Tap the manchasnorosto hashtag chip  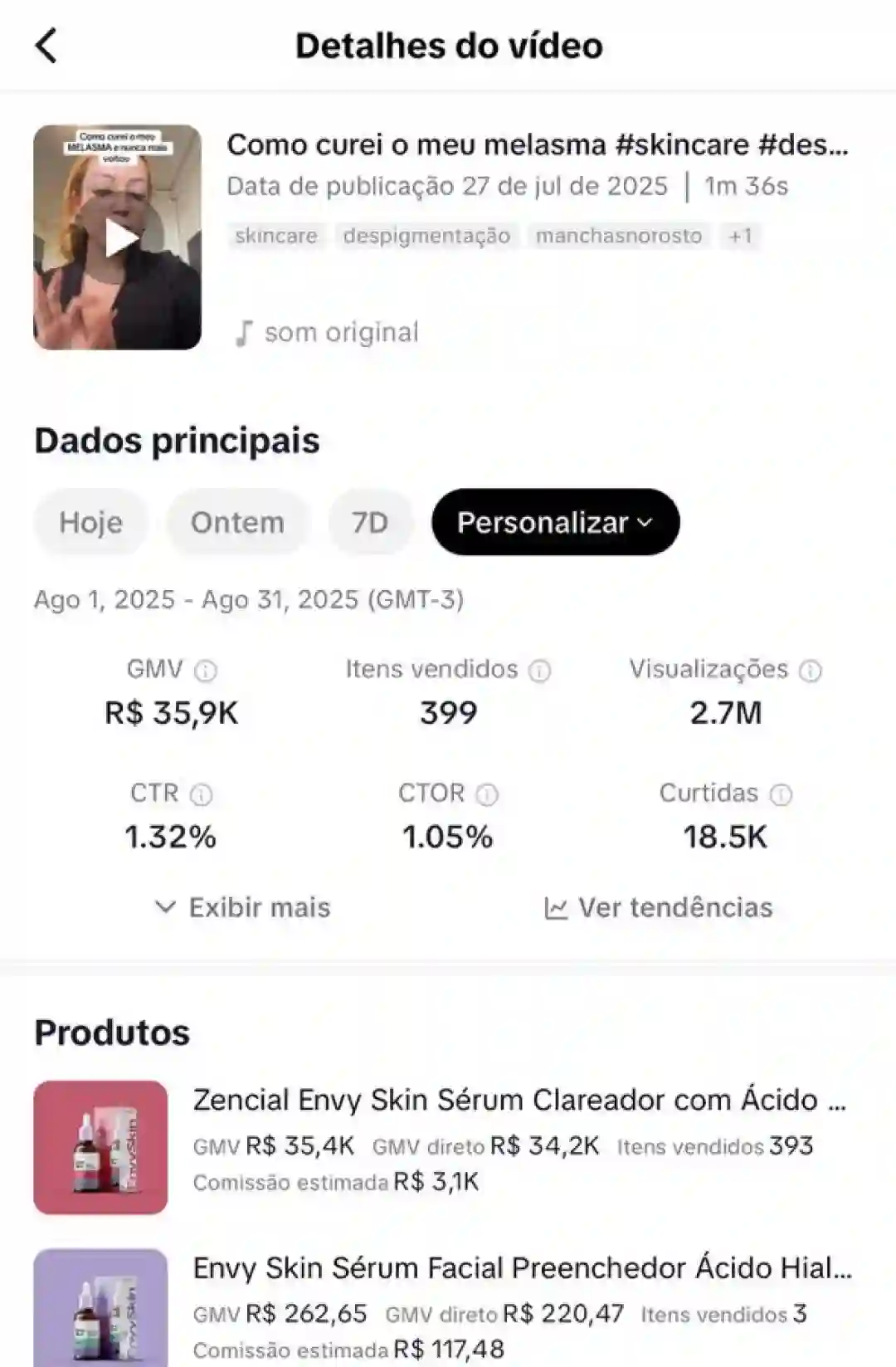coord(619,237)
